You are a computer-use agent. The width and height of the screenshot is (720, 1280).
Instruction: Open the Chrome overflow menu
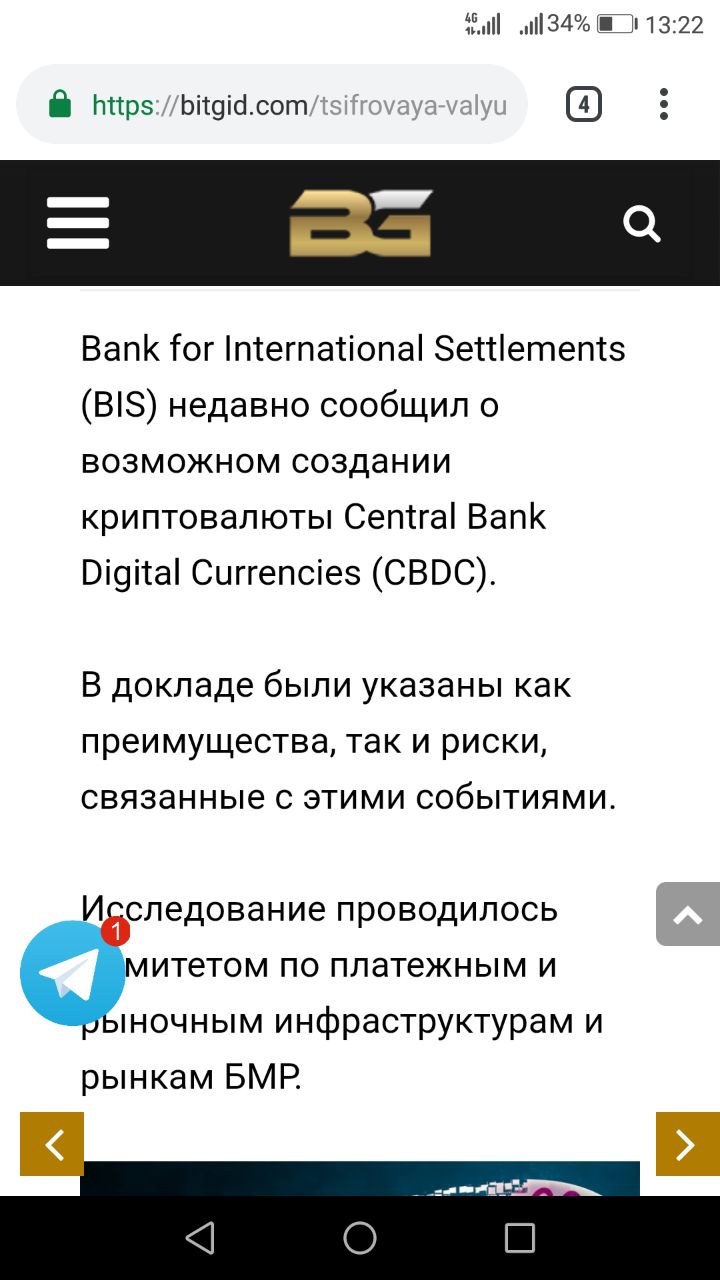tap(664, 104)
